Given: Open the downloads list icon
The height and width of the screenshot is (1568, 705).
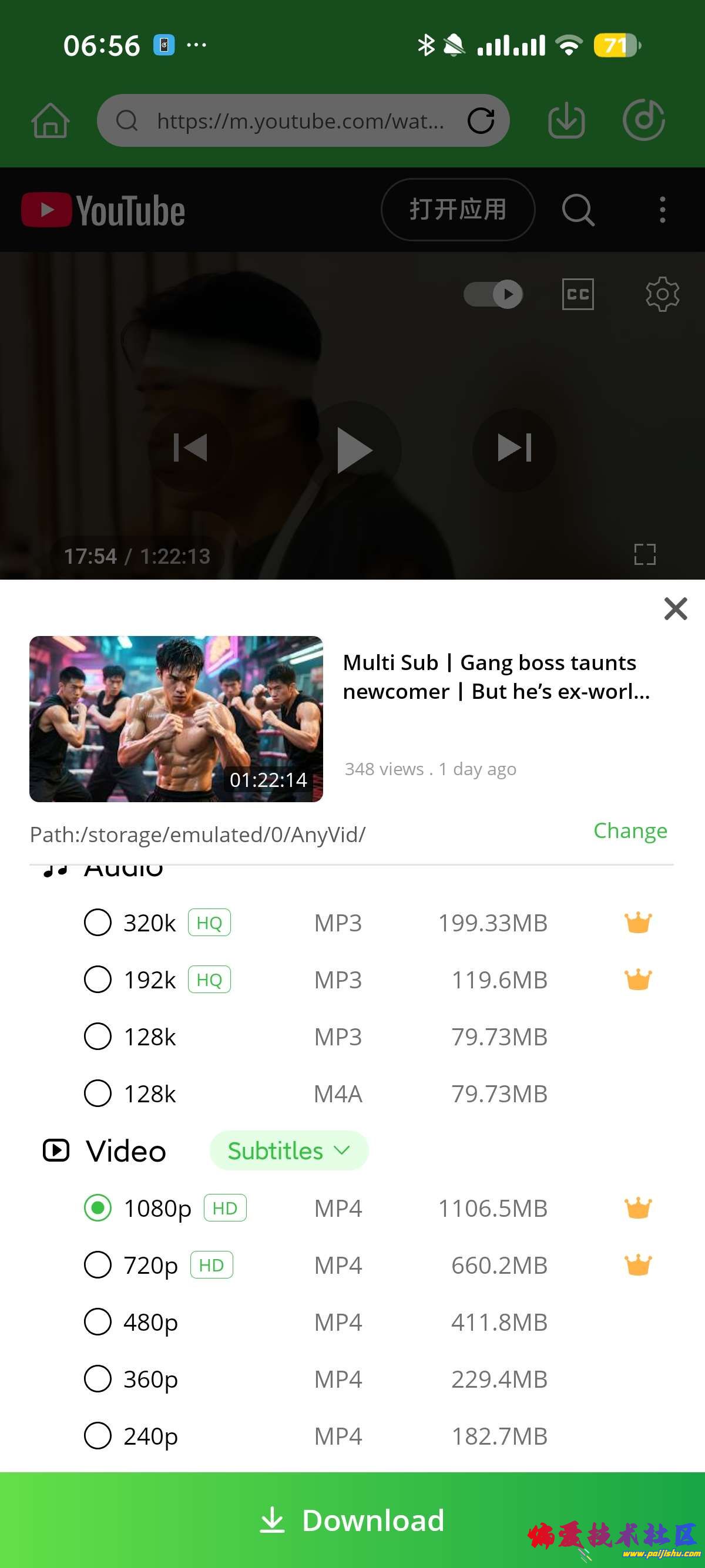Looking at the screenshot, I should (566, 120).
